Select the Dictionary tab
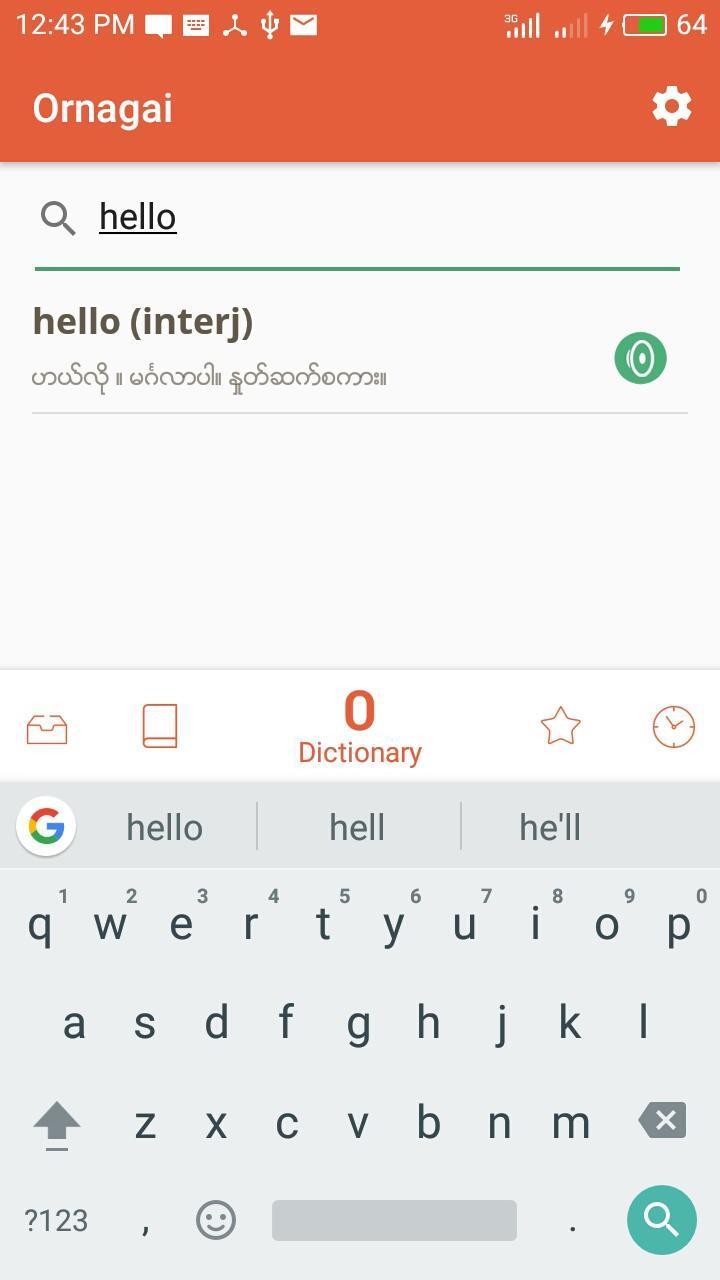Viewport: 720px width, 1280px height. pos(360,728)
